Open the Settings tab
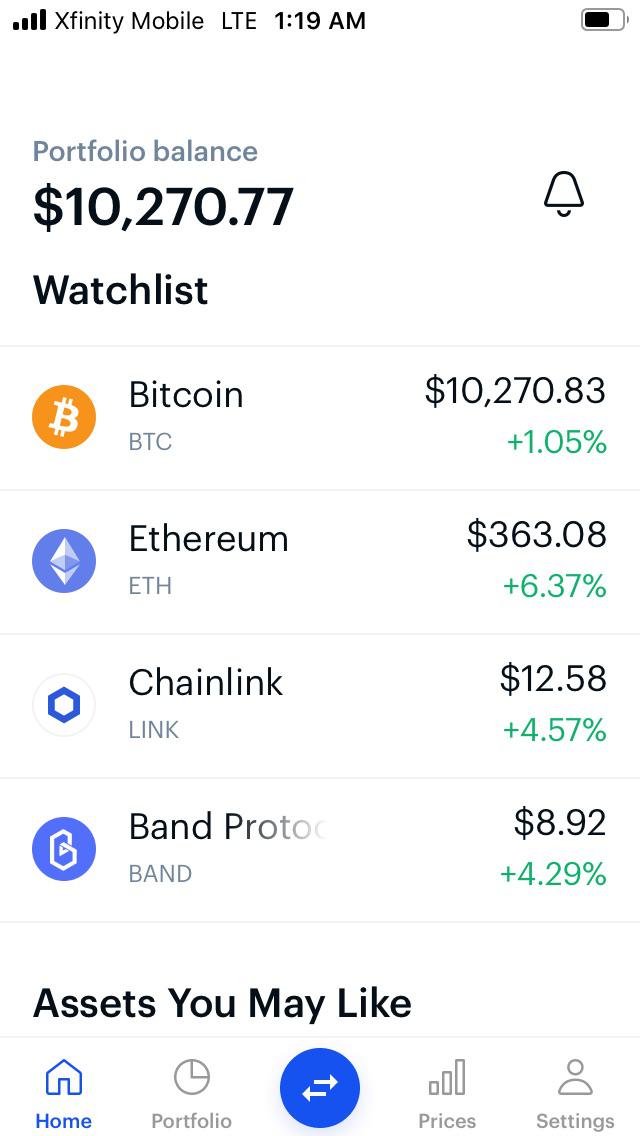 (x=575, y=1092)
